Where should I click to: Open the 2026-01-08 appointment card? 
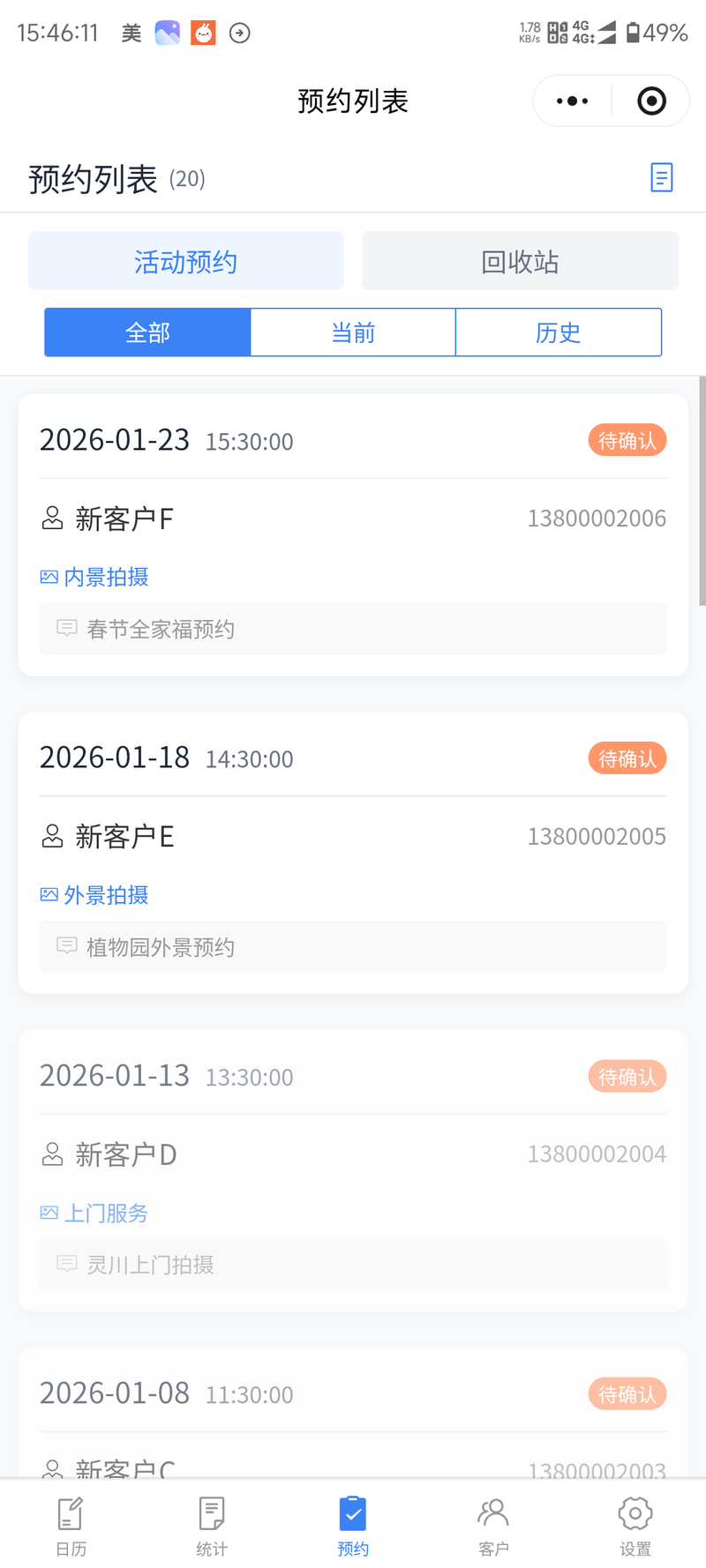click(353, 1411)
